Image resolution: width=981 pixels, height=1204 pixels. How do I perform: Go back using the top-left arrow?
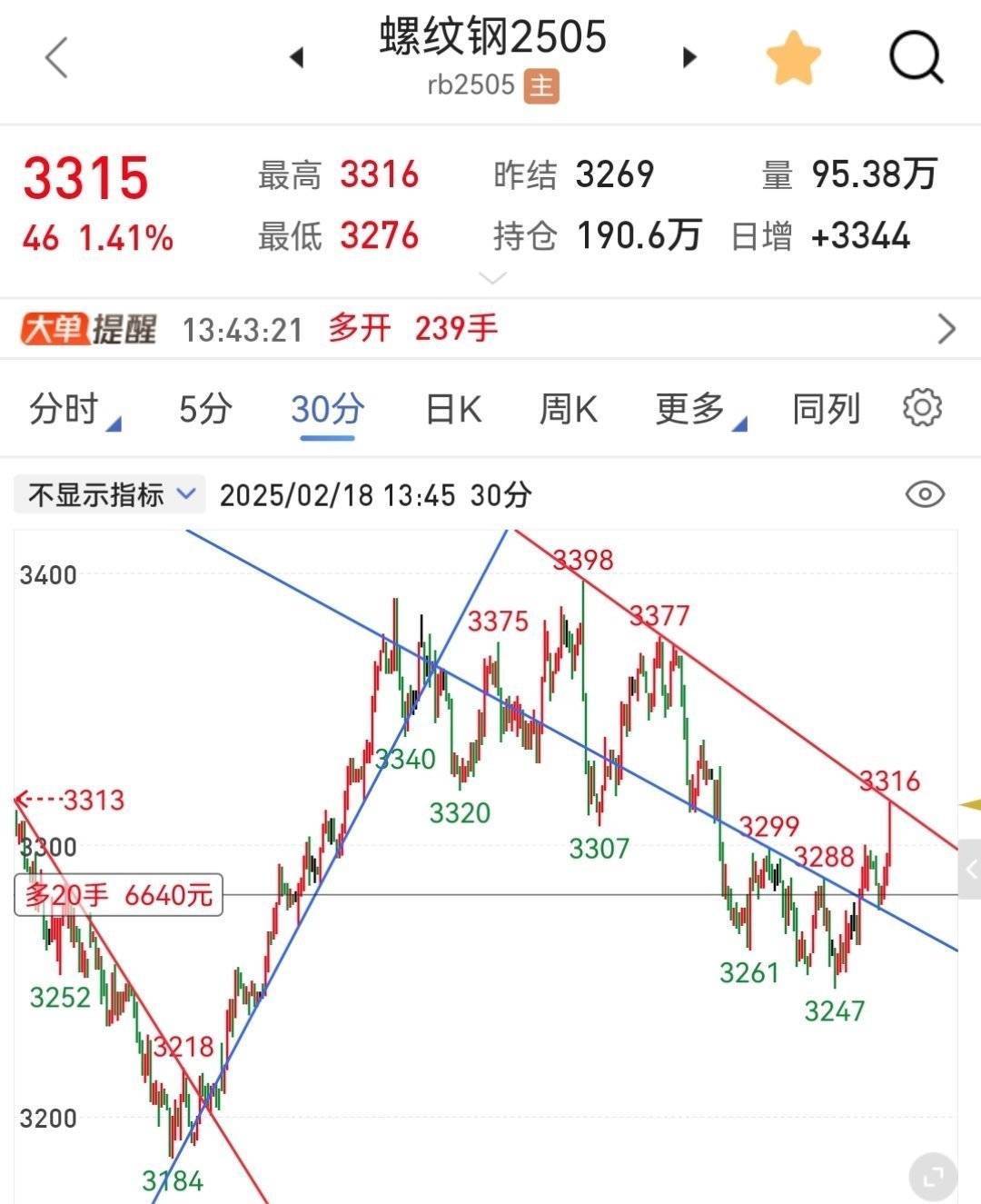(x=56, y=58)
